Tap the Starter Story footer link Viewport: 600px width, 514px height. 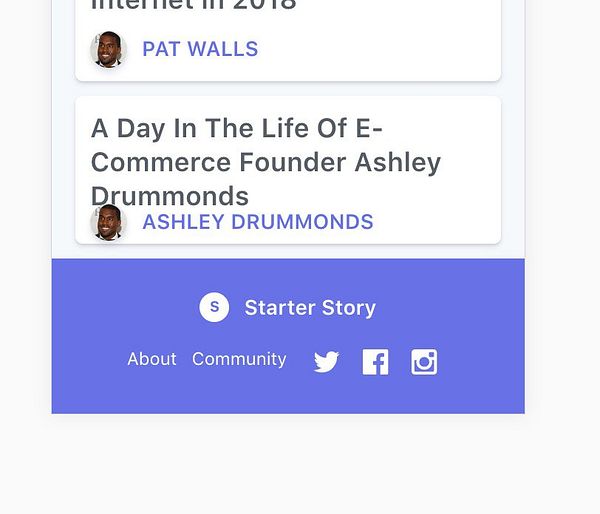309,308
